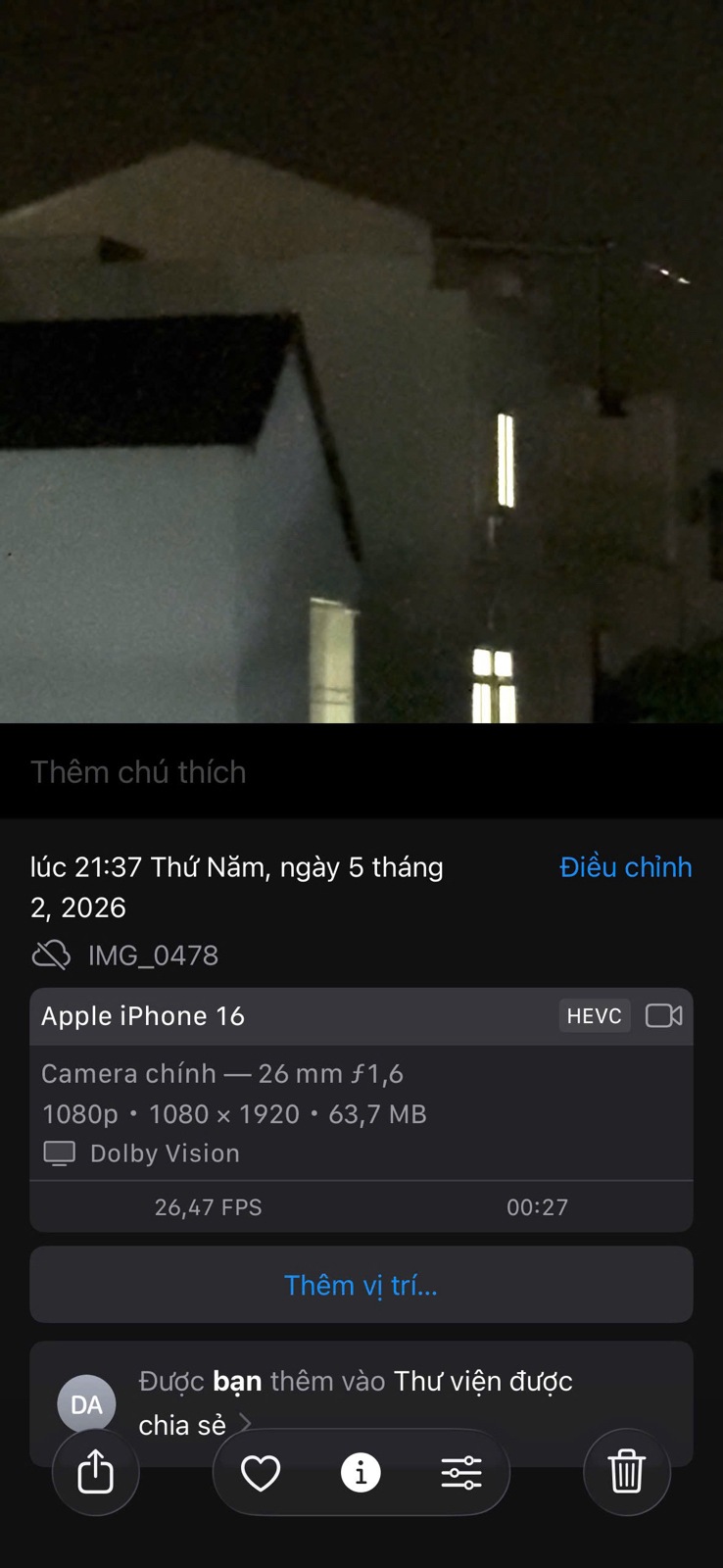
Task: Mark the video as favorite
Action: pyautogui.click(x=261, y=1472)
